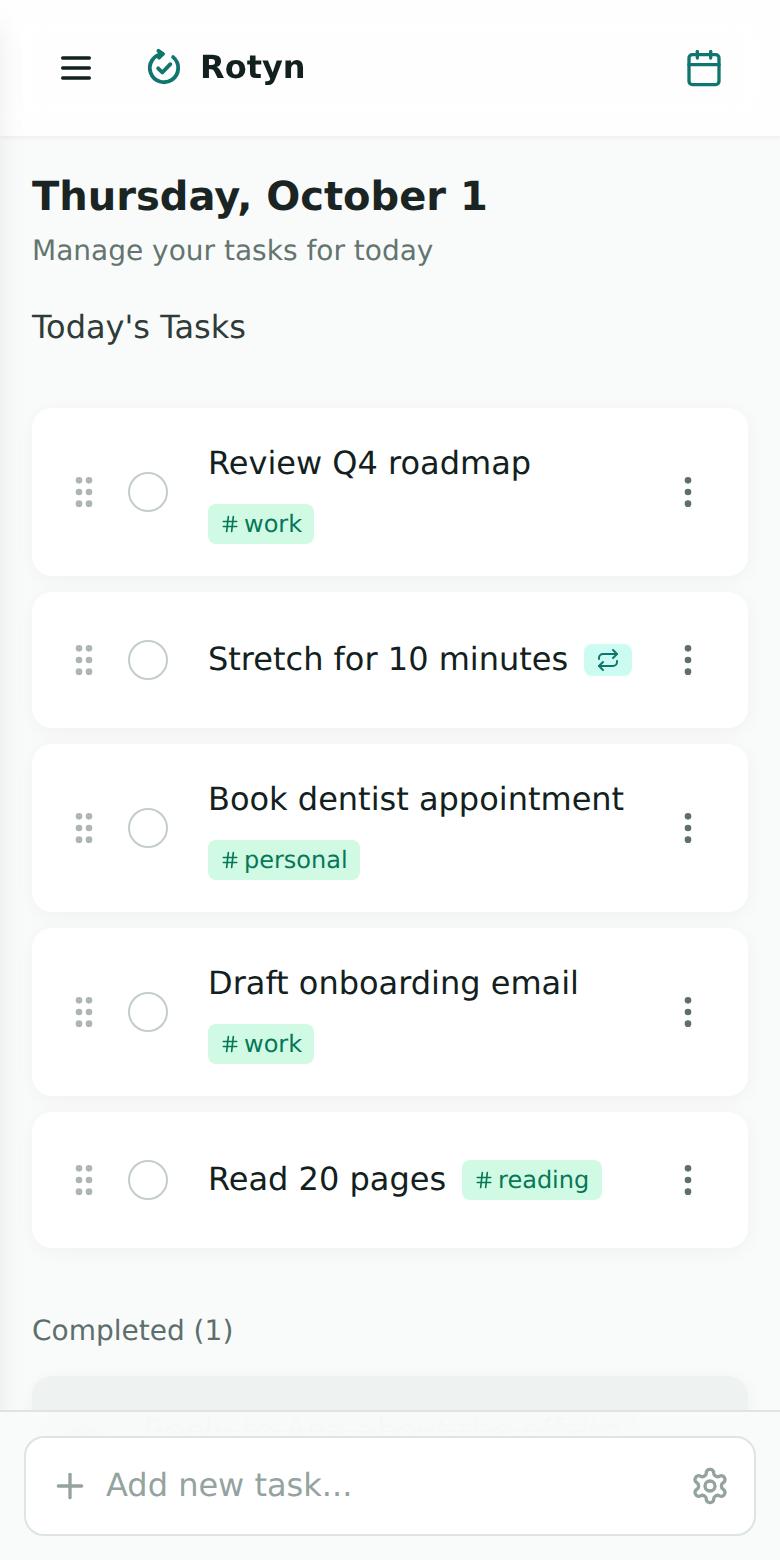Tap the #work tag on Draft onboarding email
780x1560 pixels.
(x=261, y=1044)
